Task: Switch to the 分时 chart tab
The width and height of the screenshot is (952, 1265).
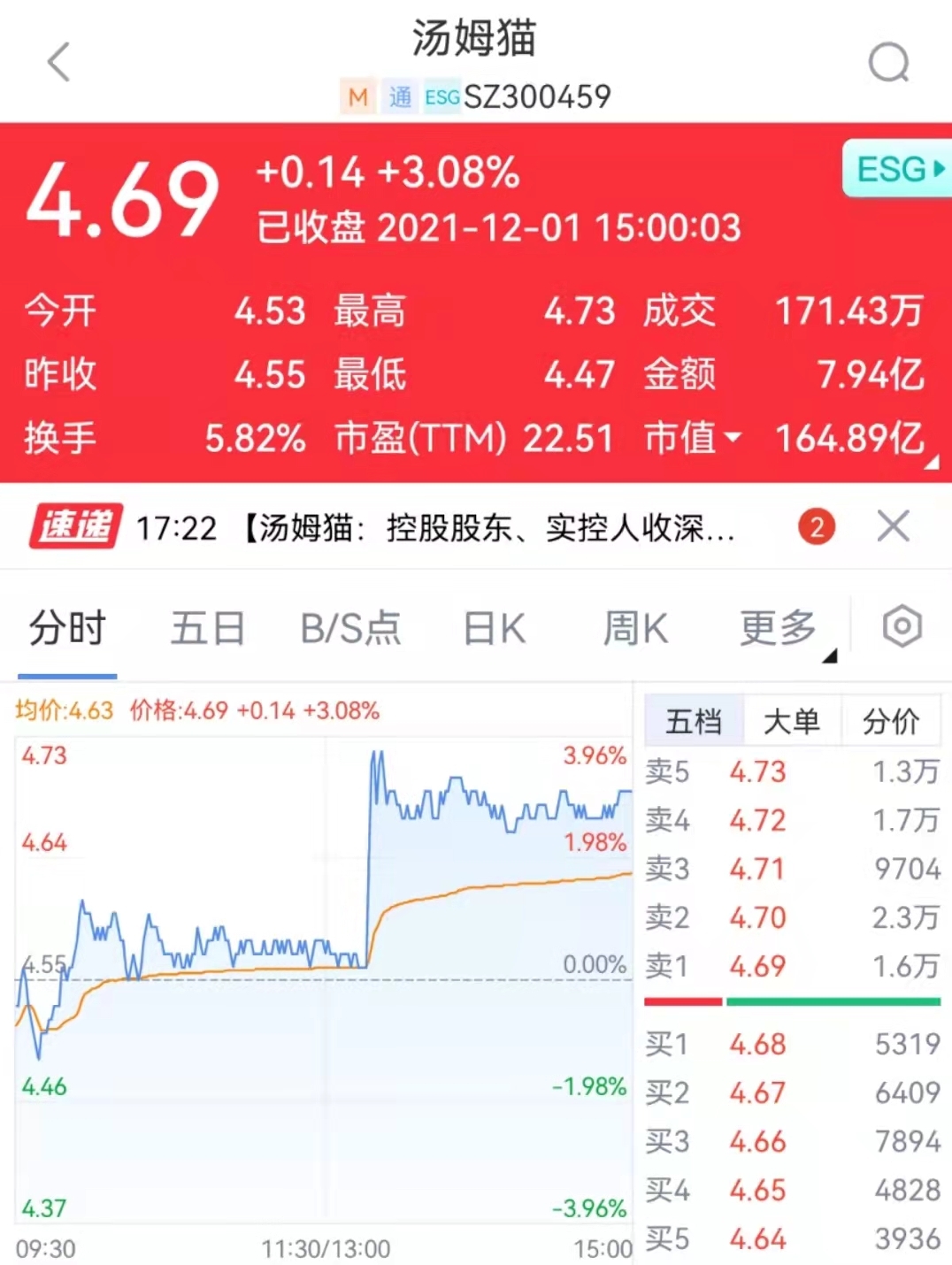Action: [67, 629]
